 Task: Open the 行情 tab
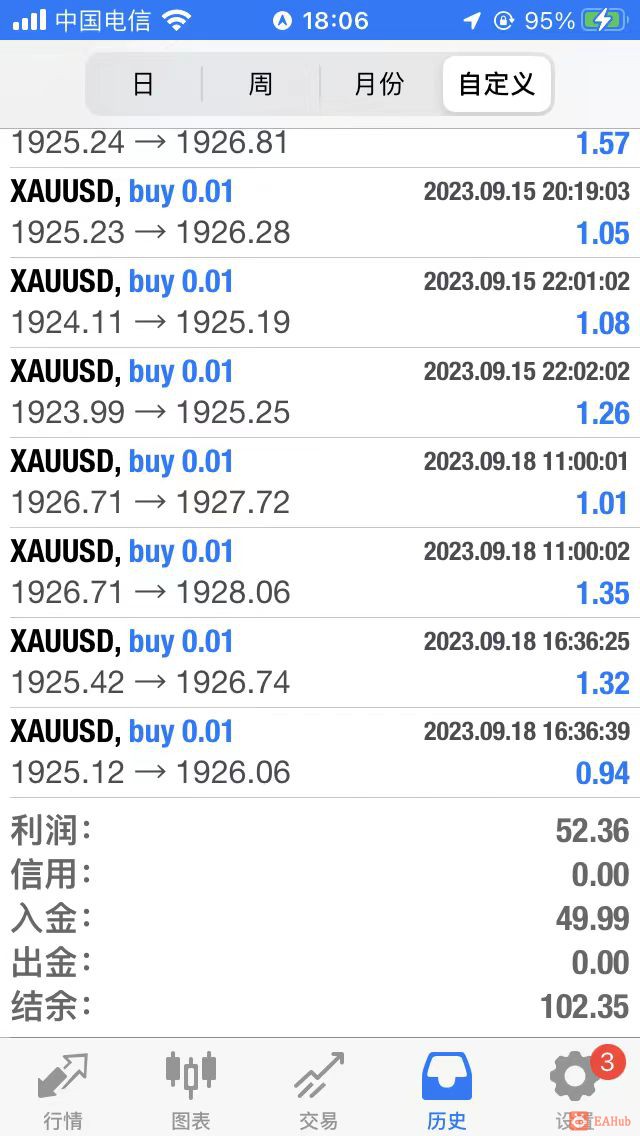[x=63, y=1089]
